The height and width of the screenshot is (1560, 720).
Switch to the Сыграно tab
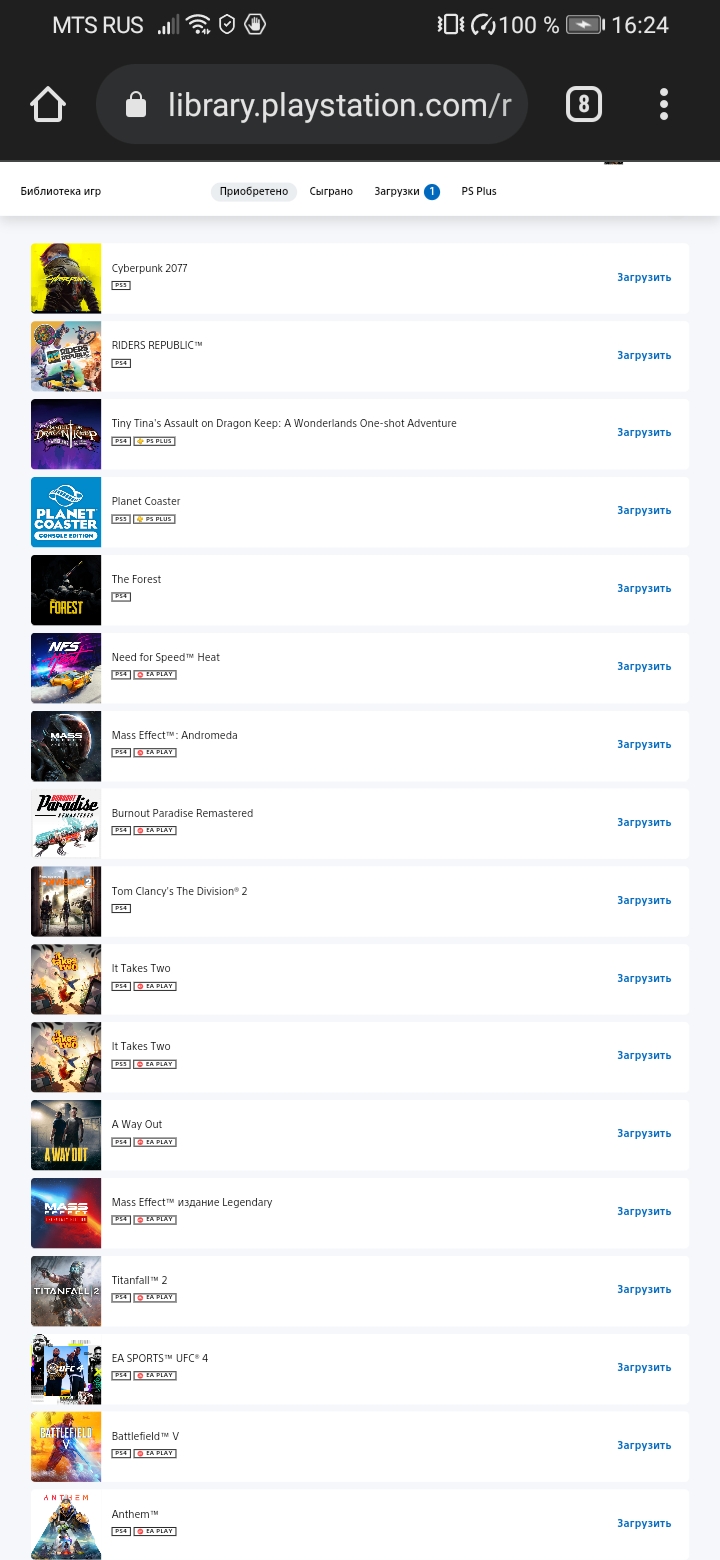click(x=331, y=191)
